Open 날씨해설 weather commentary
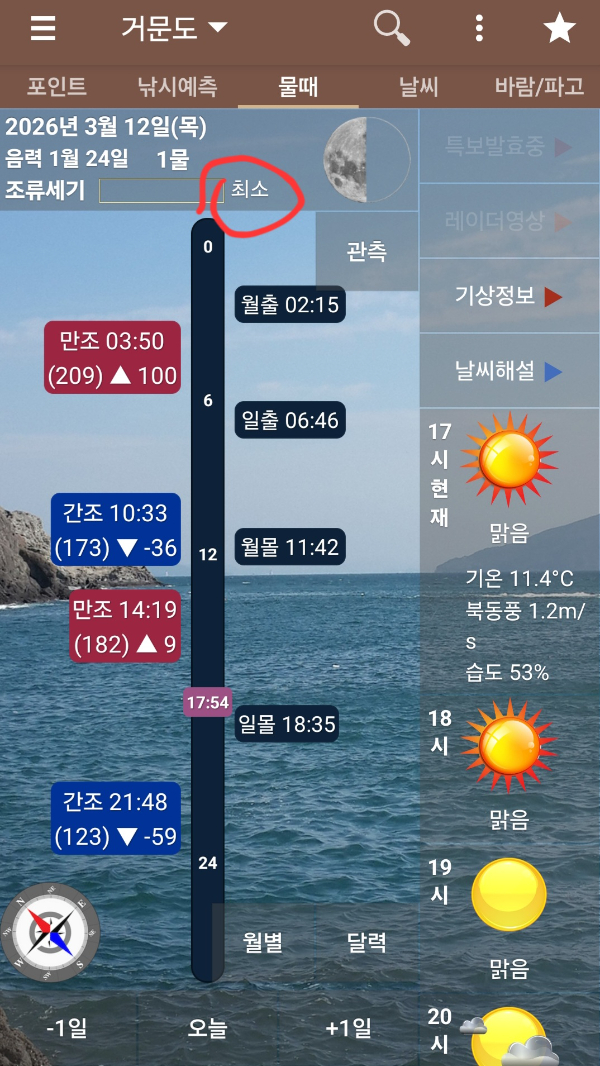Viewport: 600px width, 1066px height. click(508, 372)
